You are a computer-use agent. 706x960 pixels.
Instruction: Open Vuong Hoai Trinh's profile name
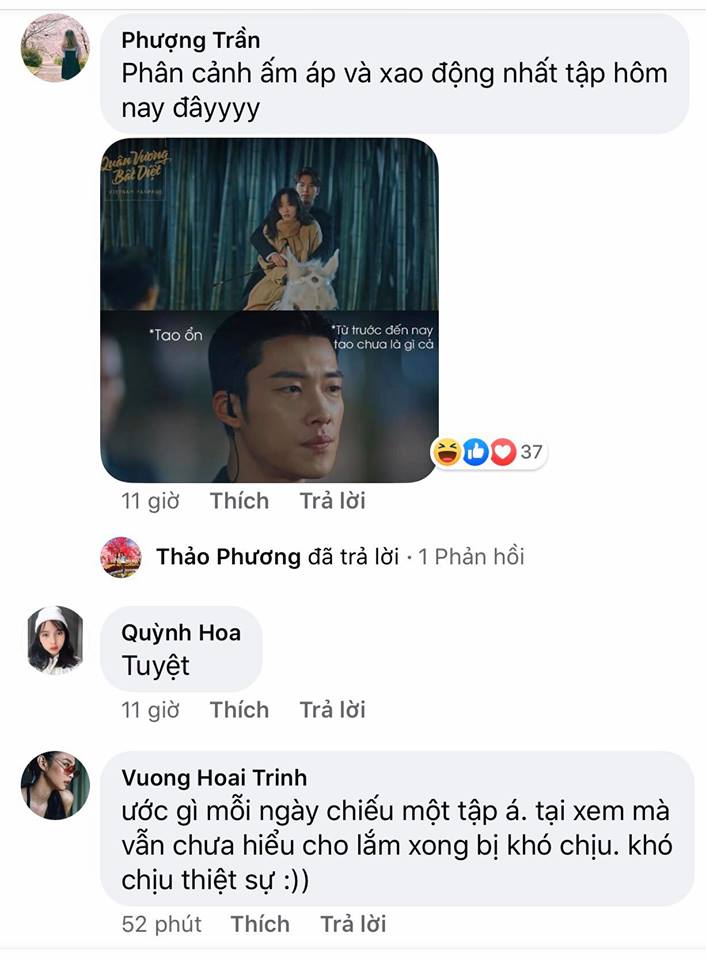click(x=214, y=778)
